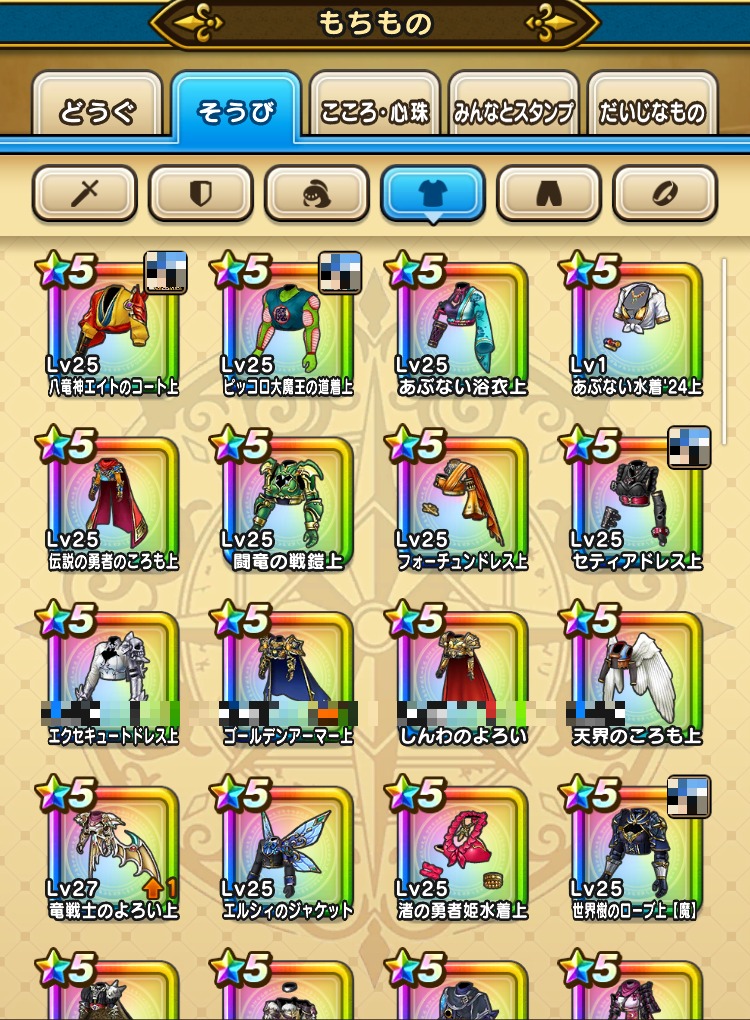Filter equipment by lower body pants icon
This screenshot has width=750, height=1020.
tap(548, 192)
